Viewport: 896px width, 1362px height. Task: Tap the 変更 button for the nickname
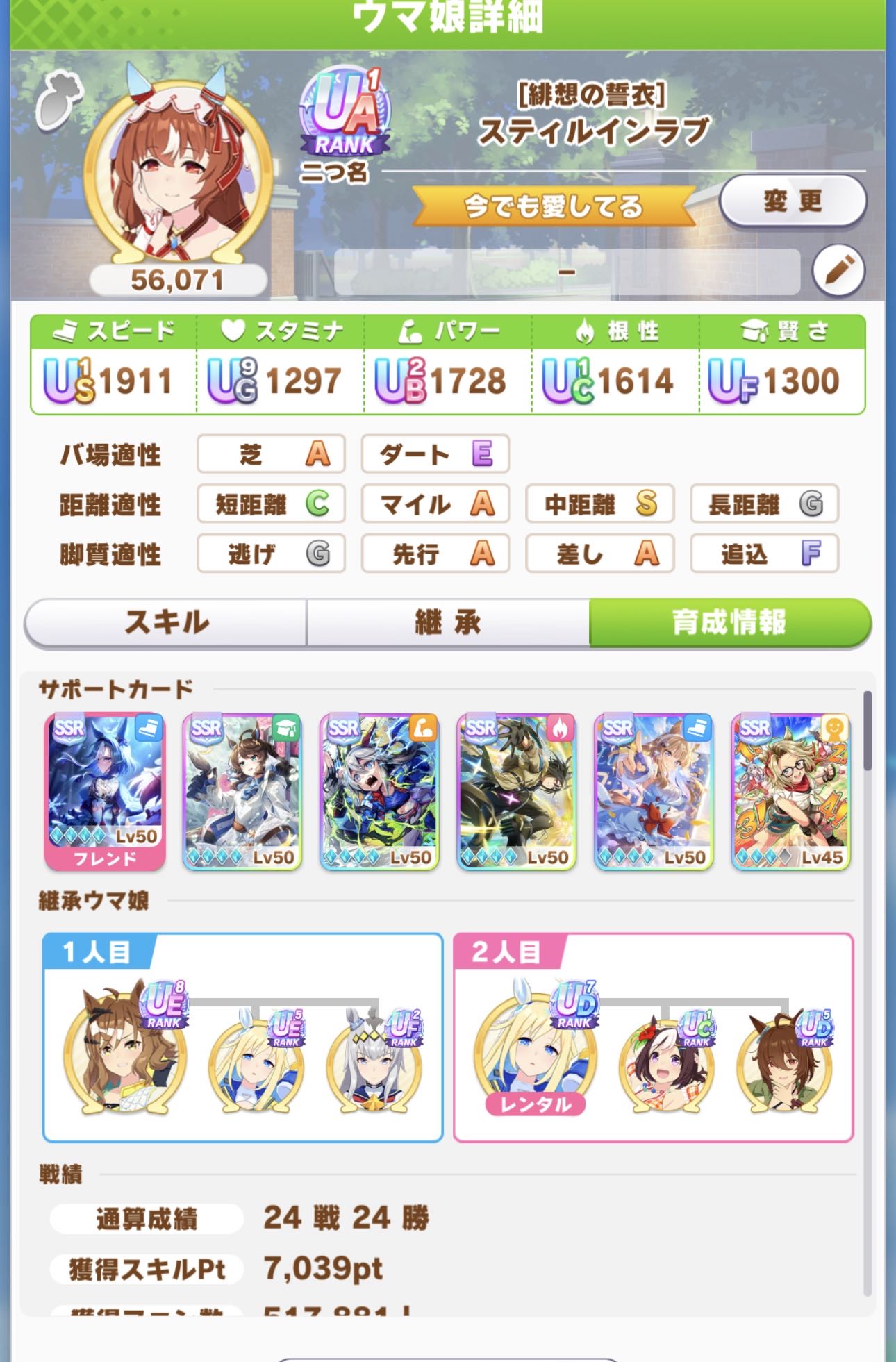click(x=793, y=201)
